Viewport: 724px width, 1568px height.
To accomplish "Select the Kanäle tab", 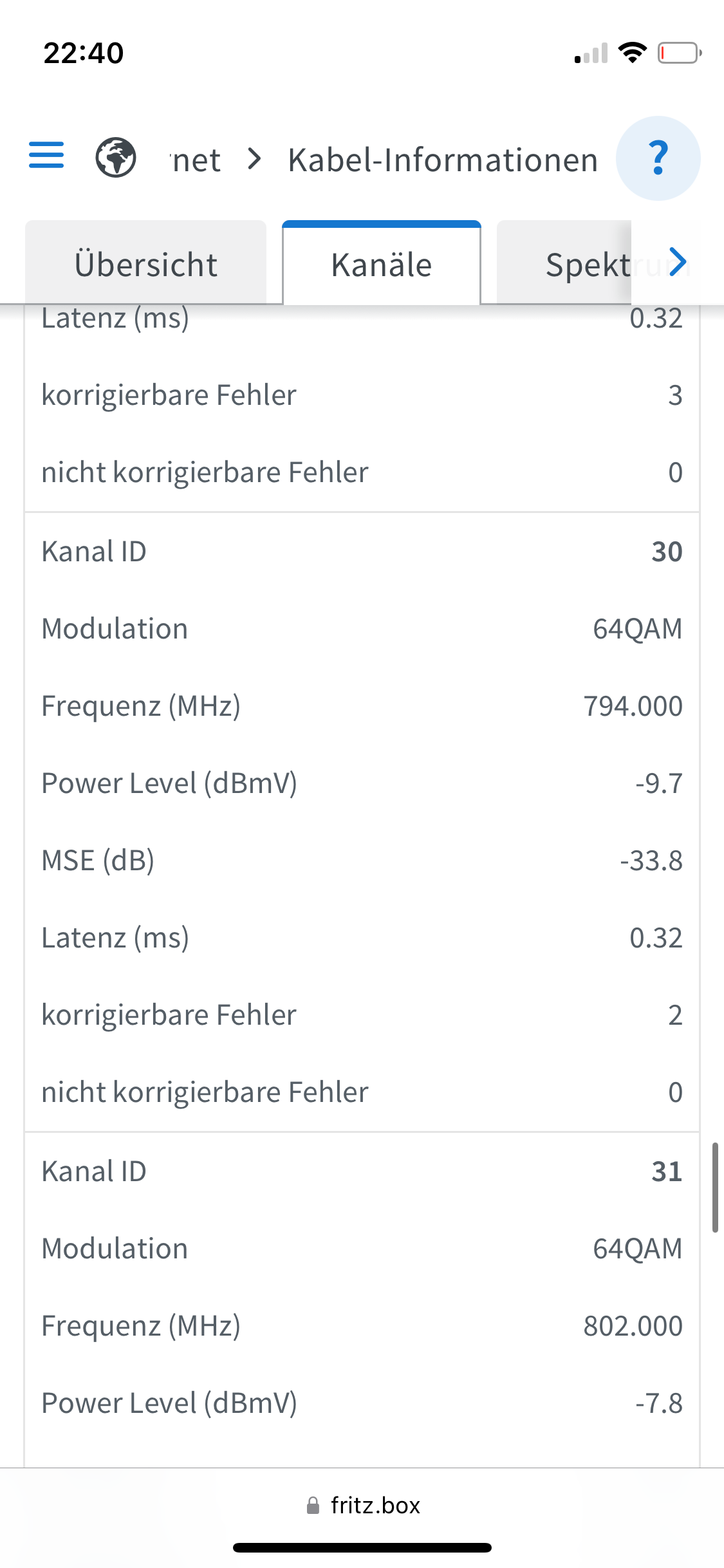I will coord(382,263).
